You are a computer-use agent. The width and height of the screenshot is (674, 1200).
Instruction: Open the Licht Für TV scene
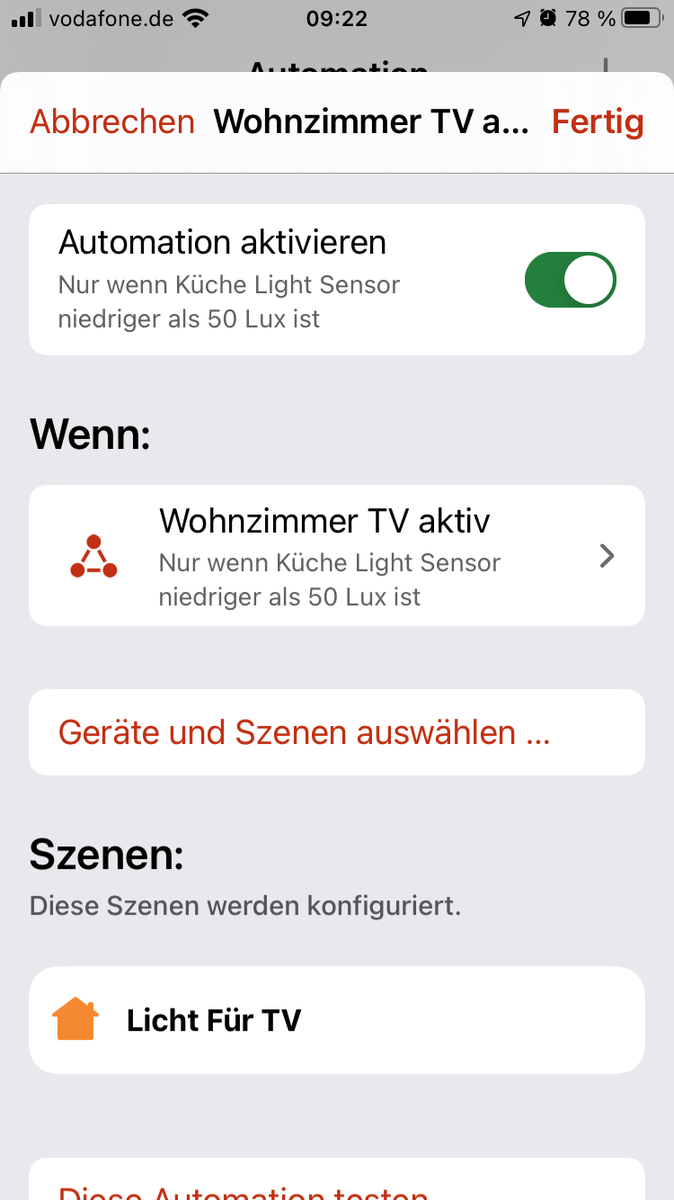(336, 1020)
